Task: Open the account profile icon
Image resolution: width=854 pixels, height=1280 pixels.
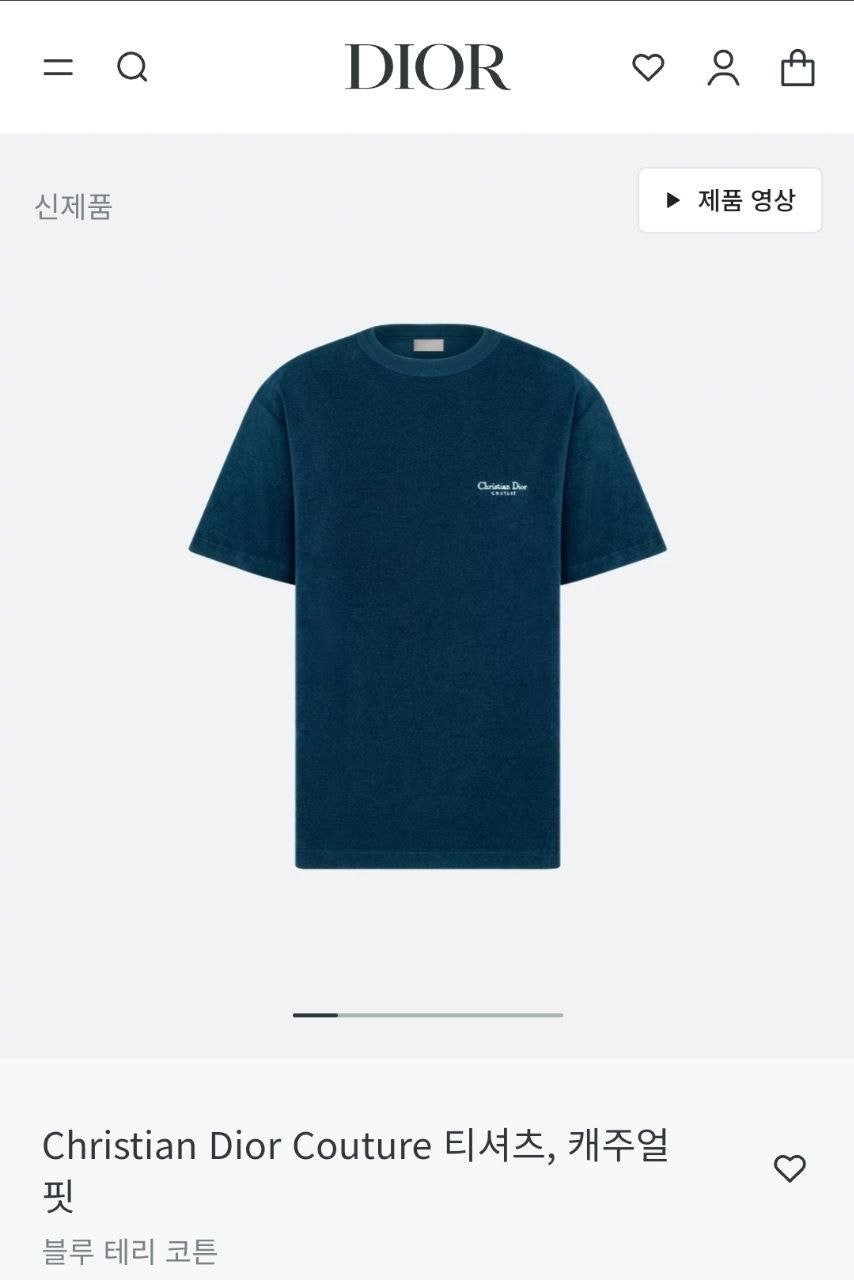Action: 723,68
